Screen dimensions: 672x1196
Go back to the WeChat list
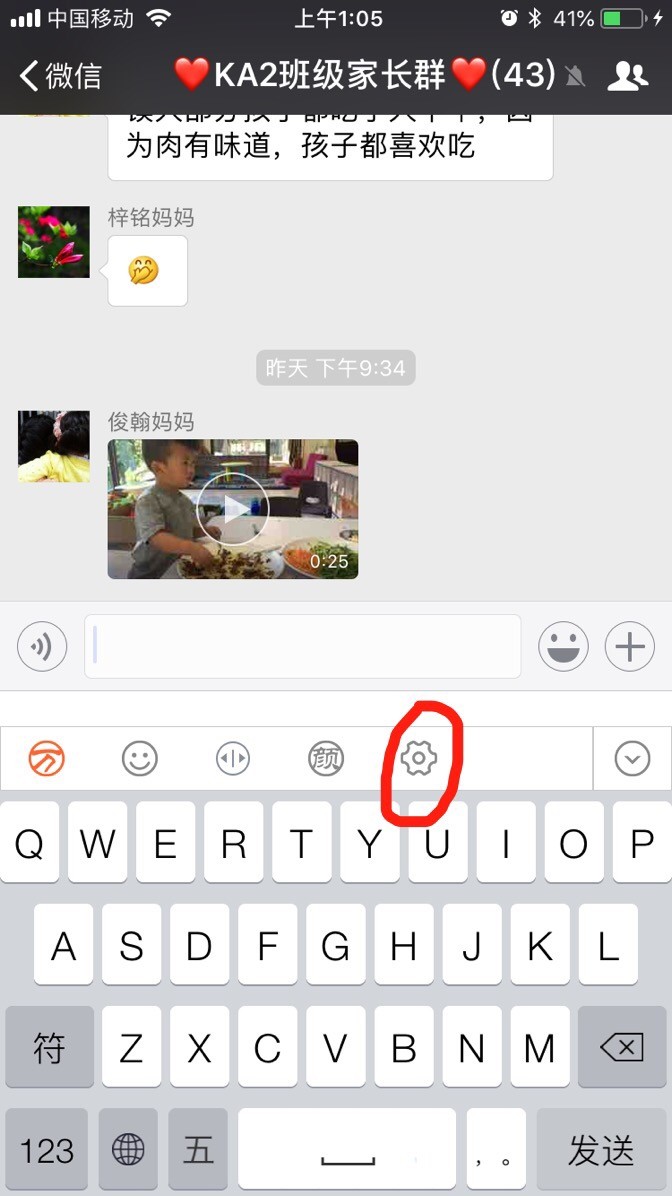click(x=60, y=76)
